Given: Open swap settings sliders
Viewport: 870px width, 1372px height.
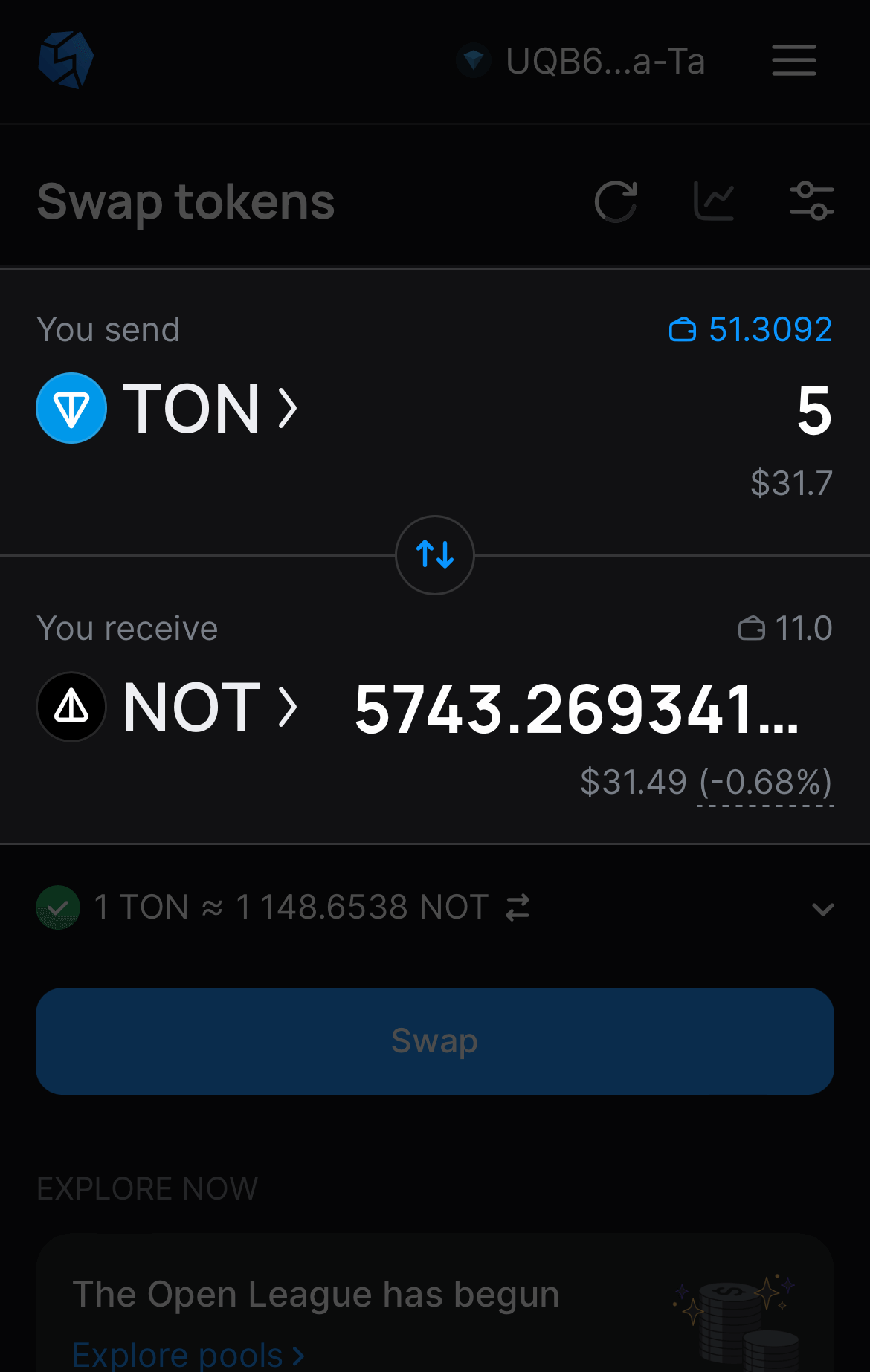Looking at the screenshot, I should coord(811,201).
